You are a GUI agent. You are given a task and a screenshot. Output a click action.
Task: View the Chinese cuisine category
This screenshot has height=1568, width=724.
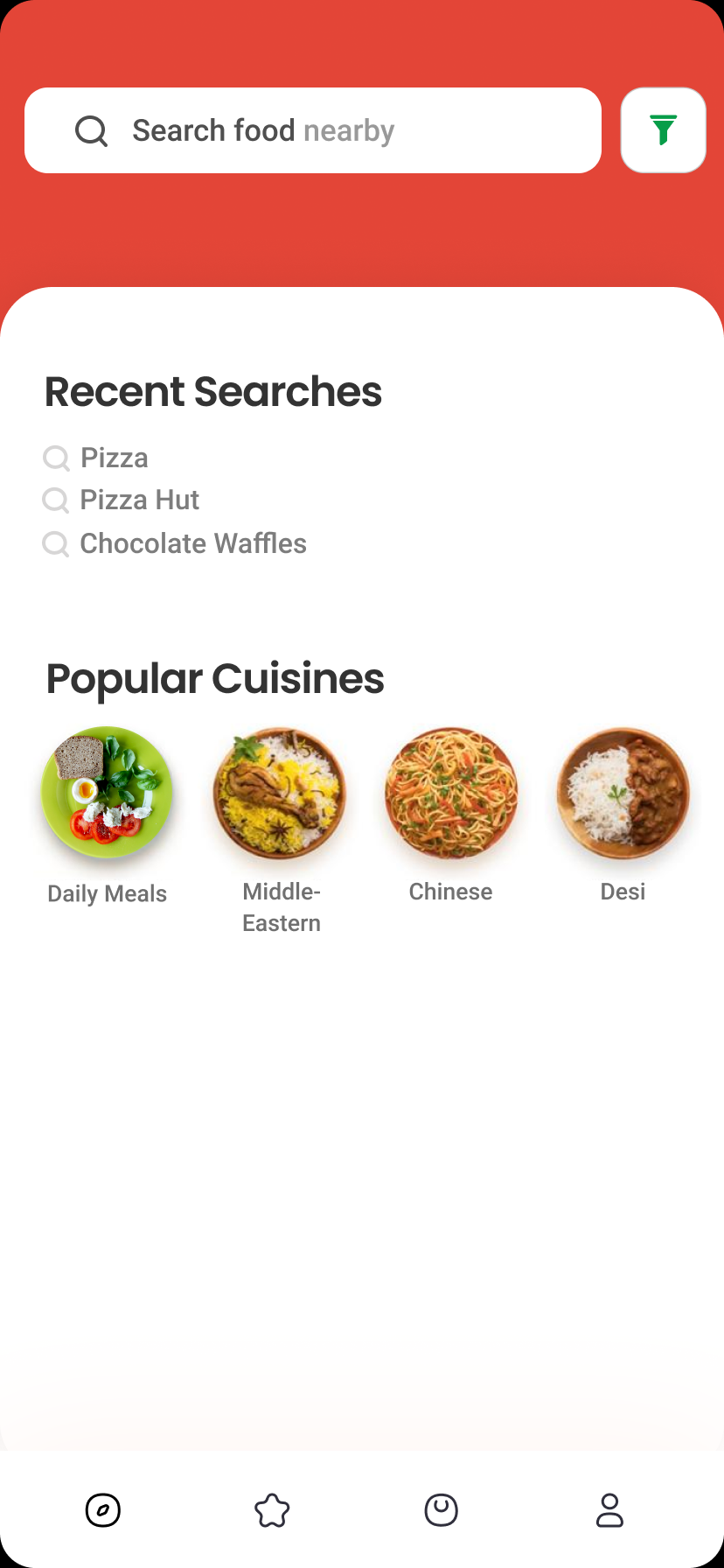point(451,793)
